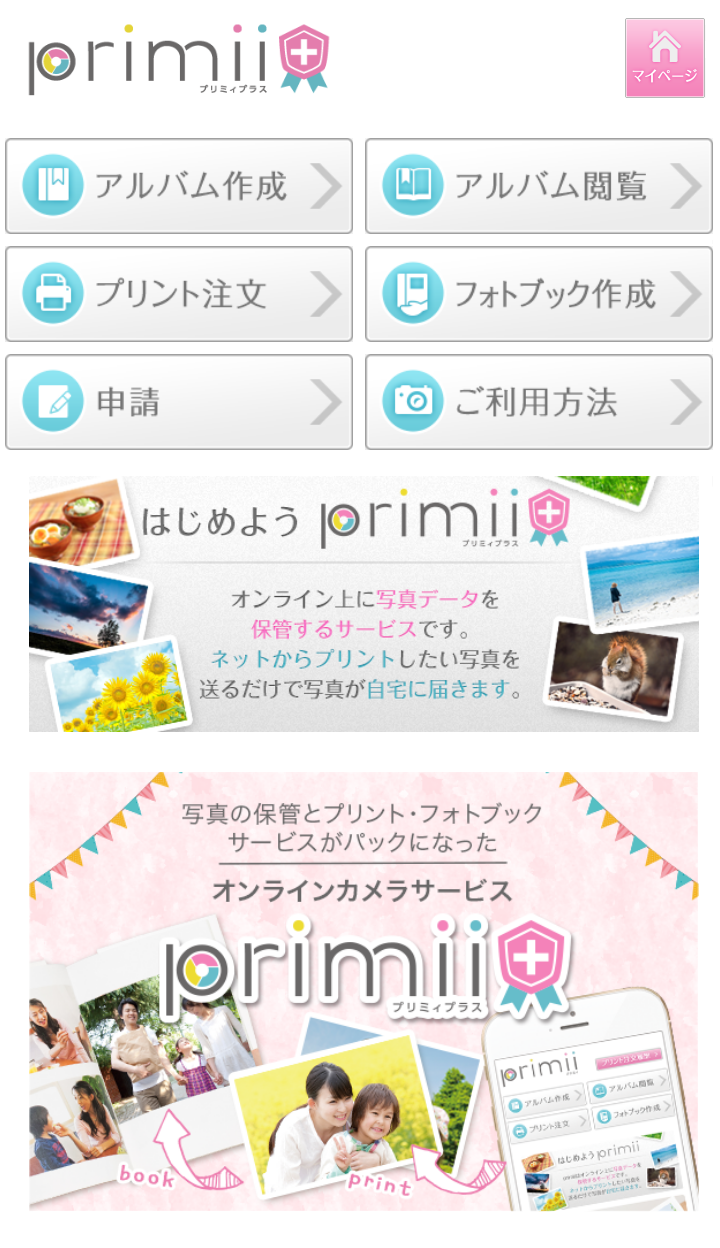
Task: Start フォトブック作成
Action: point(539,294)
